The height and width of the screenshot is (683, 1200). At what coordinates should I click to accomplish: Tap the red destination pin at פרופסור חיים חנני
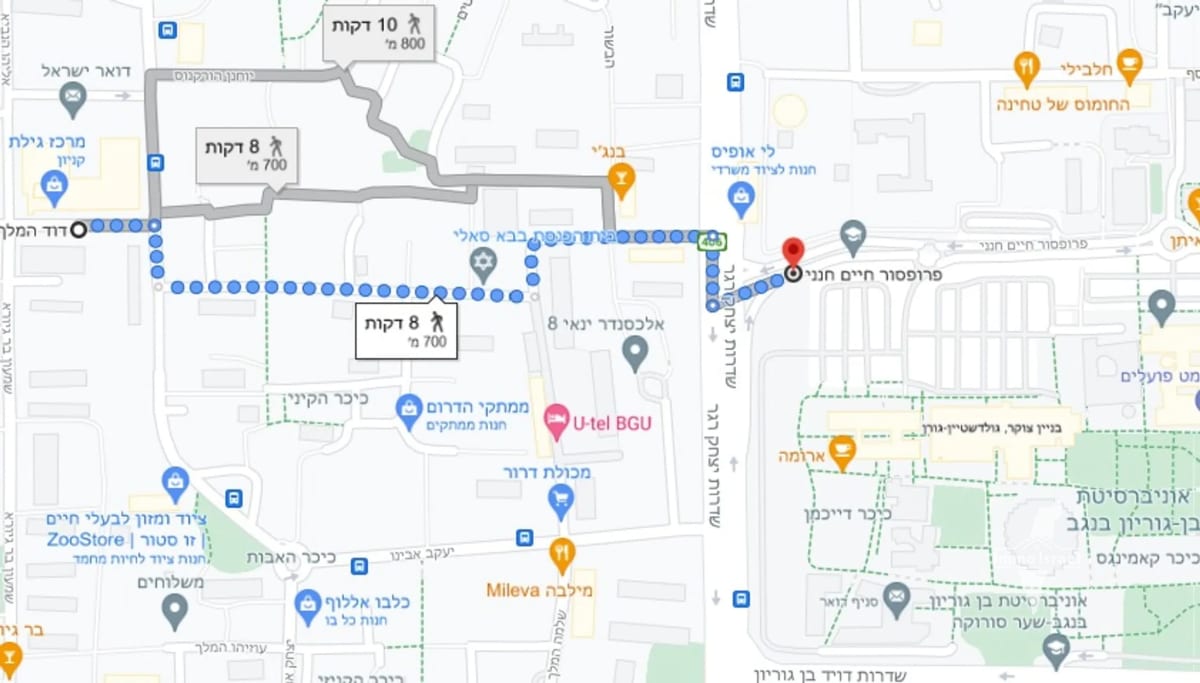[x=793, y=252]
